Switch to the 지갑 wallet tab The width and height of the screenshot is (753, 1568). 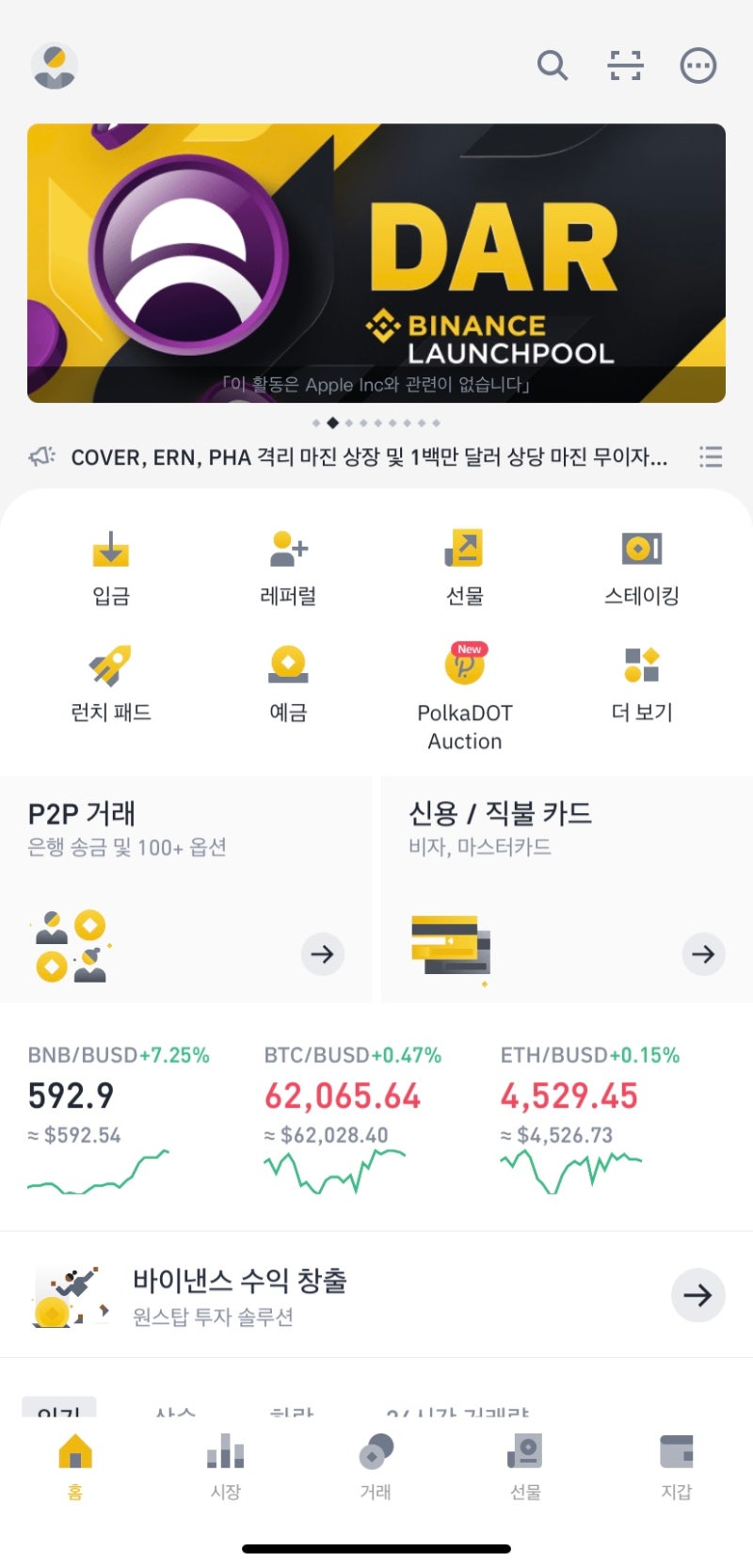click(676, 1466)
